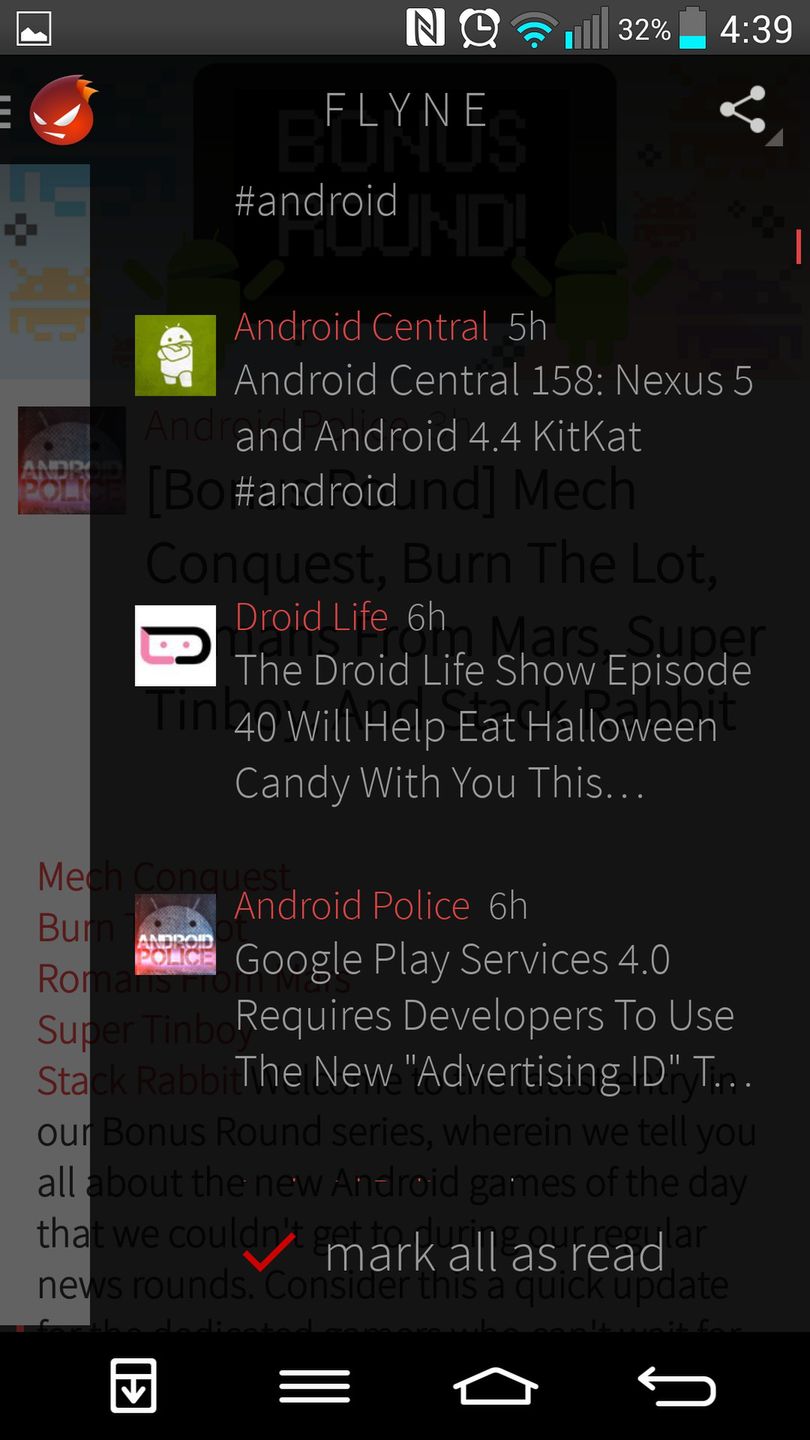Mark all as read
The height and width of the screenshot is (1440, 810).
(455, 1254)
